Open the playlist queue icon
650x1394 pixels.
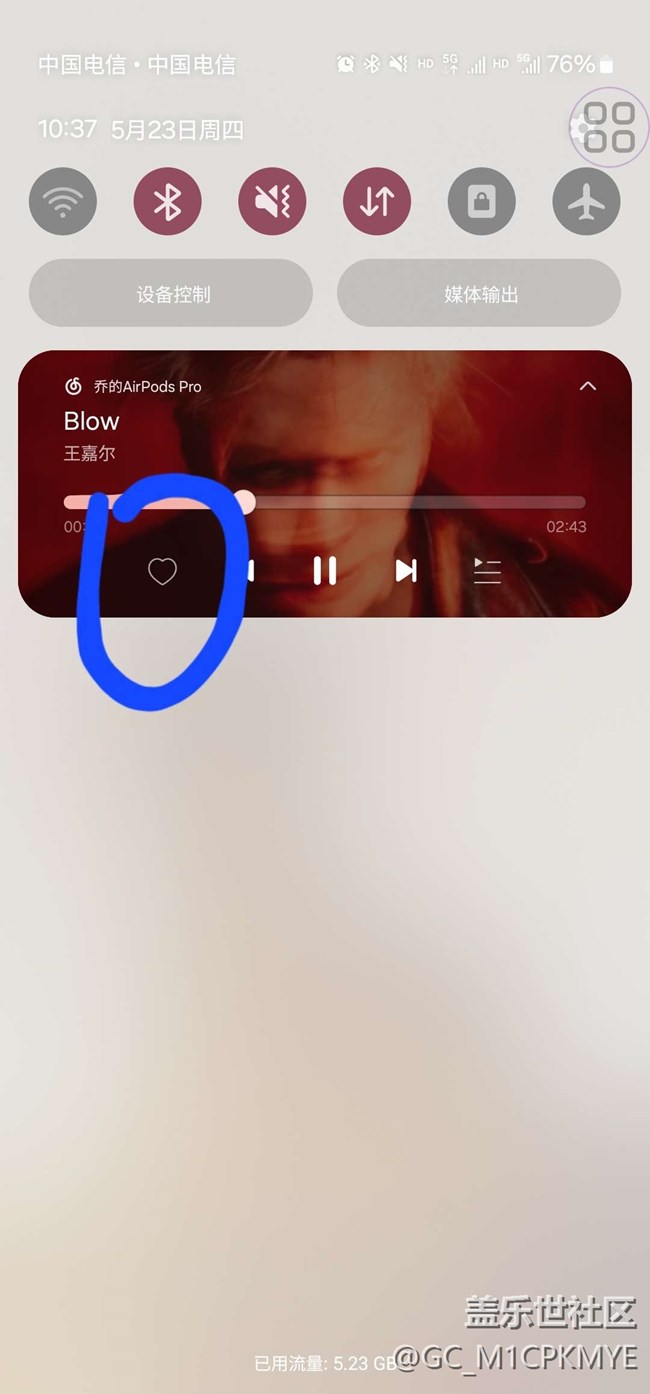pos(487,571)
